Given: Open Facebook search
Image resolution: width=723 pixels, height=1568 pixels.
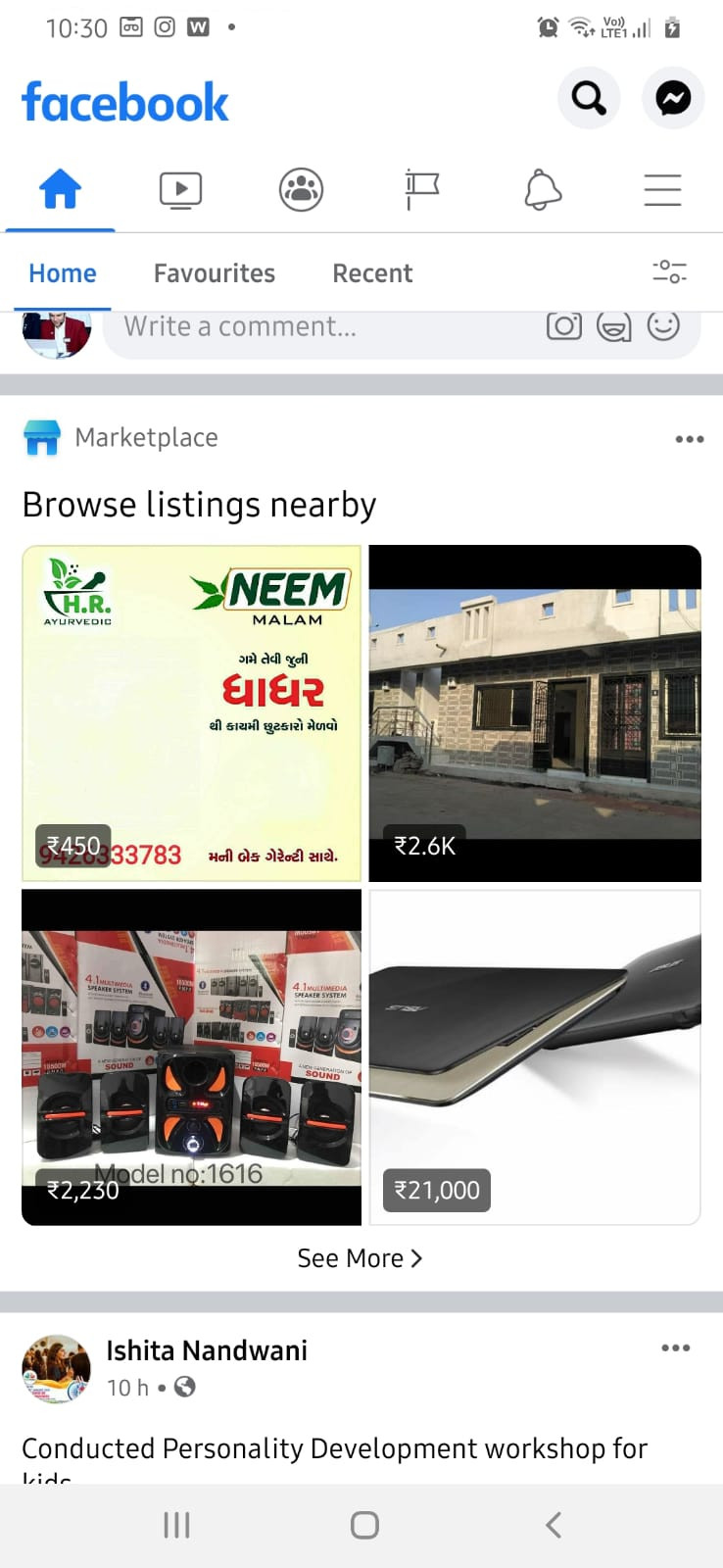Looking at the screenshot, I should pyautogui.click(x=589, y=98).
